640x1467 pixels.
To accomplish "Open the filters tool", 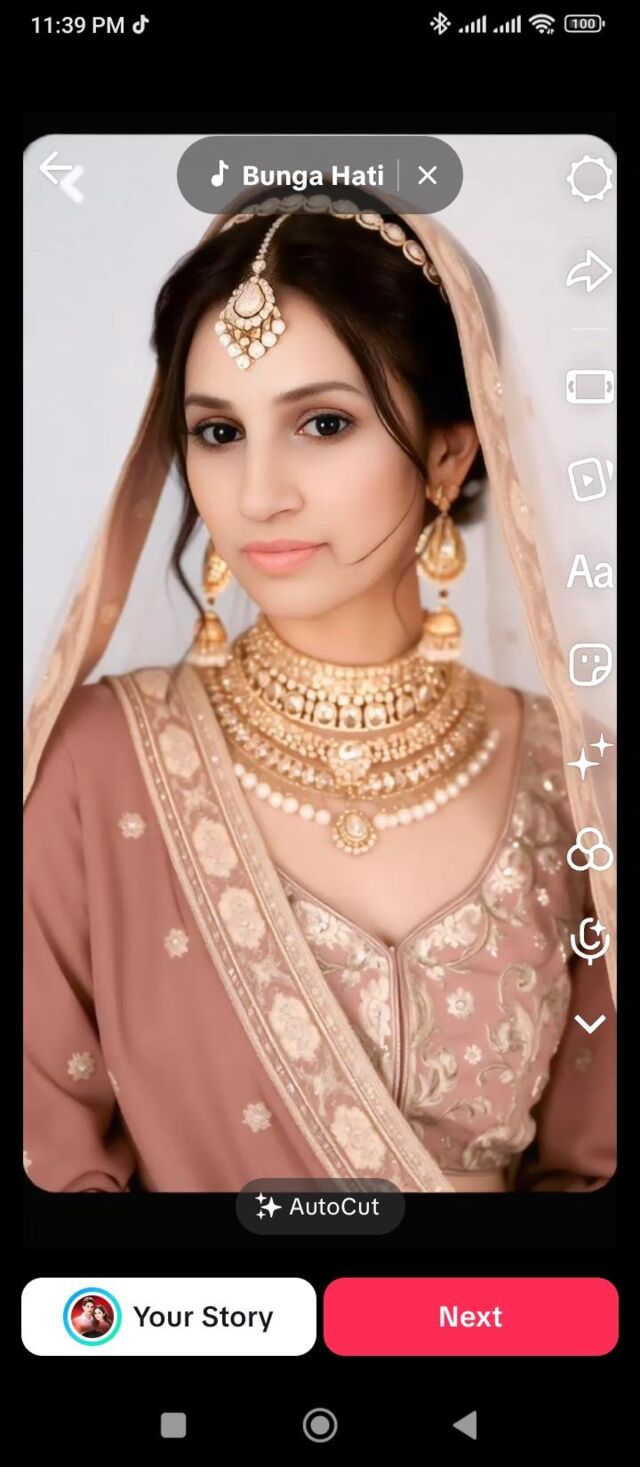I will pyautogui.click(x=589, y=850).
